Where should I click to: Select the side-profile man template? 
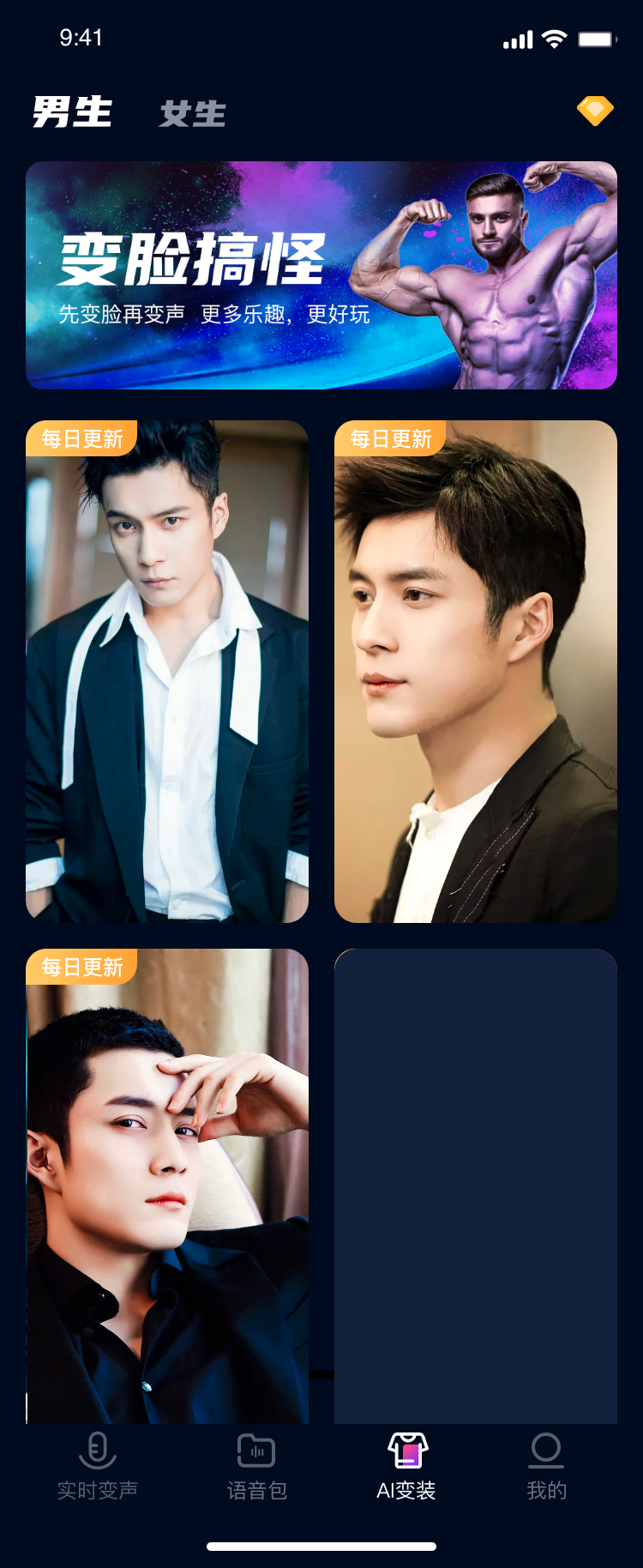click(476, 672)
